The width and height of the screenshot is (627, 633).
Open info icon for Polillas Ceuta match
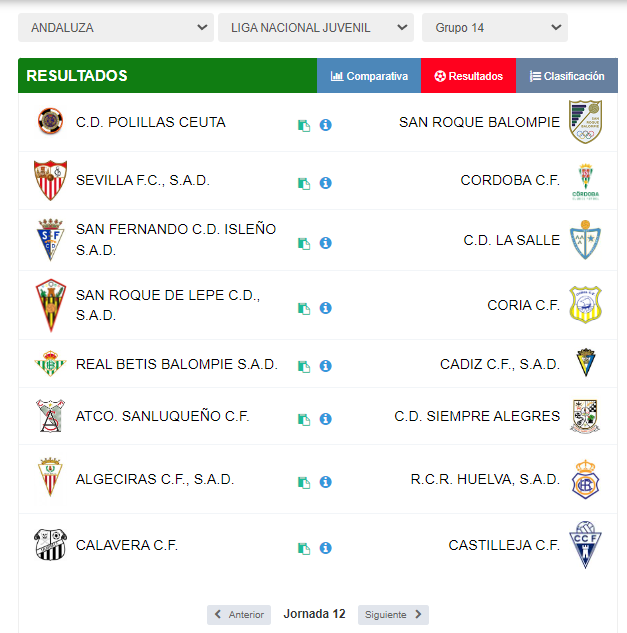(325, 125)
